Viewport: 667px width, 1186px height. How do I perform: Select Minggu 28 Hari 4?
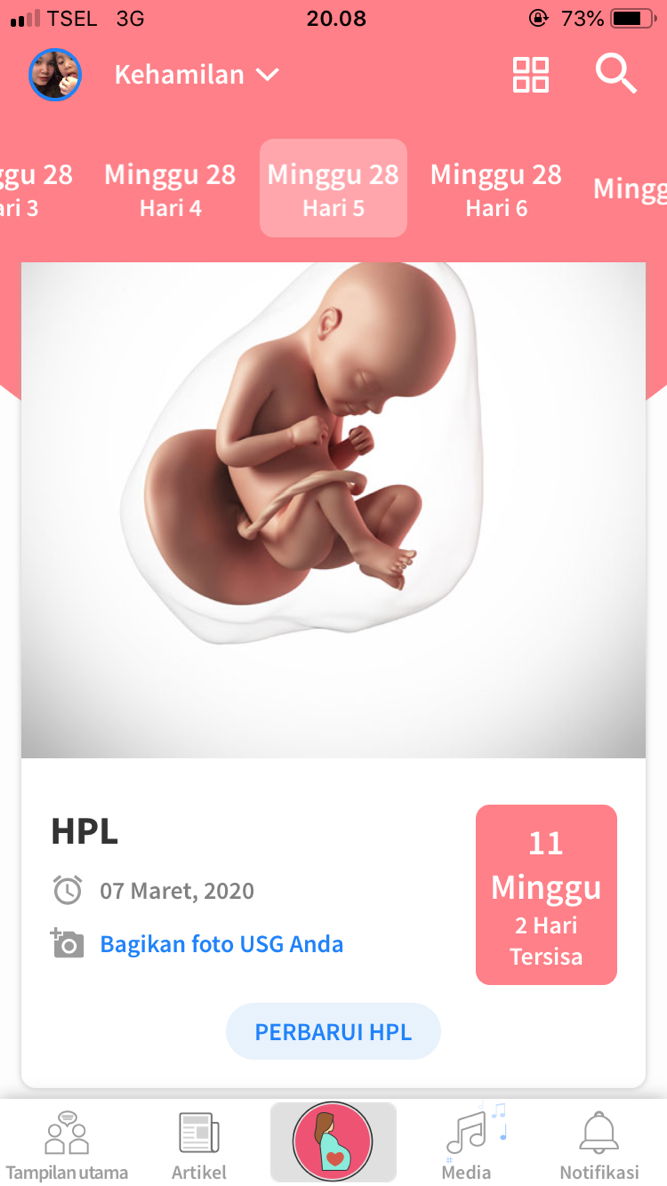click(x=170, y=189)
